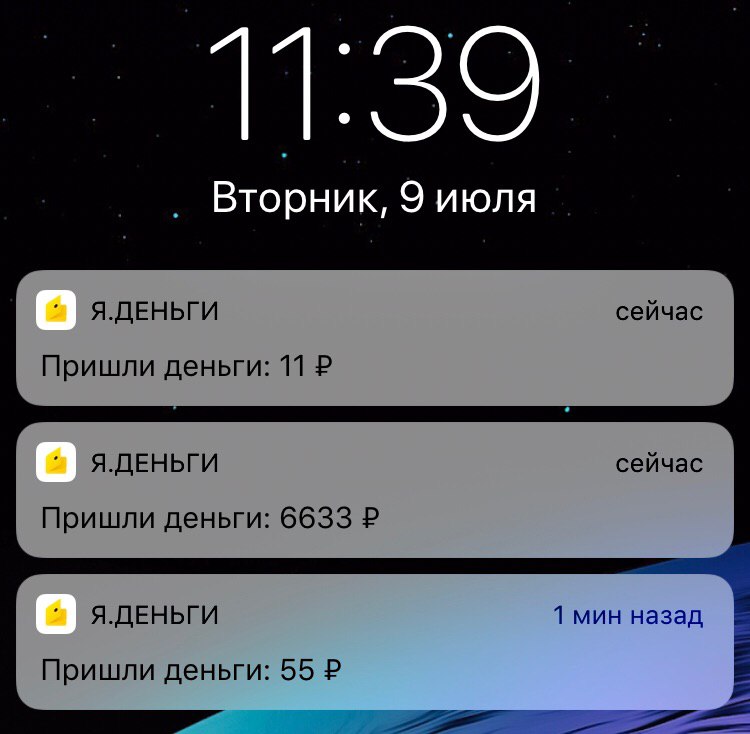Open the notification about 55 ₽ received
Viewport: 750px width, 734px height.
(374, 642)
